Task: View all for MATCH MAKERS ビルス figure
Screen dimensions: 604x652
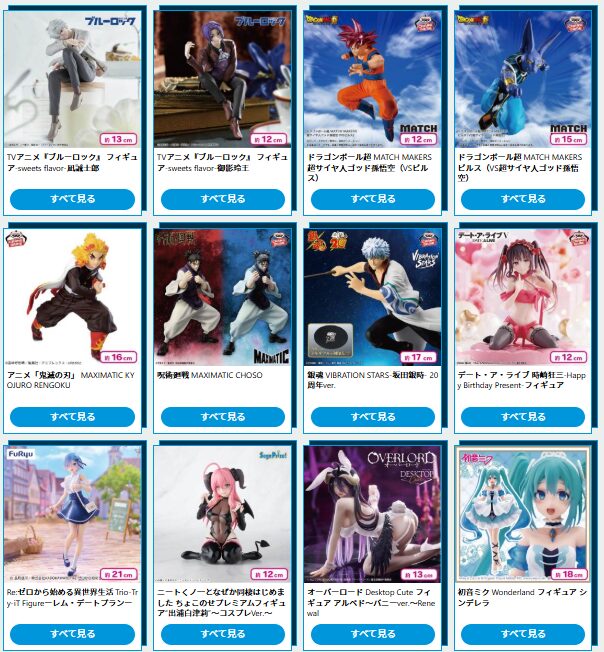Action: click(x=522, y=199)
